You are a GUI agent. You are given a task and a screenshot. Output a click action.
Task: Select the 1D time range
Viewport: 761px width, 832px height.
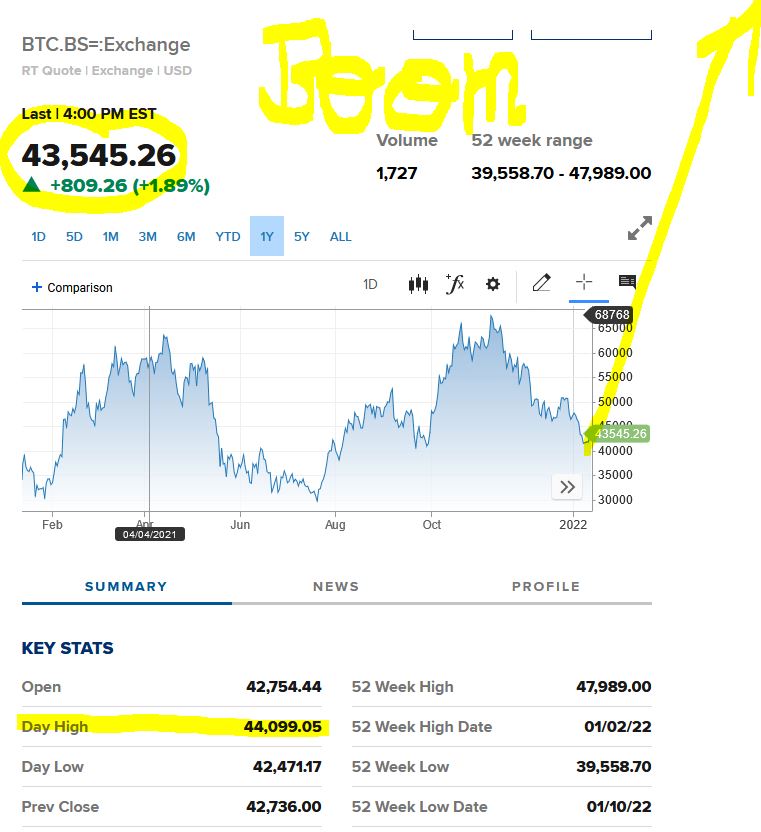tap(38, 237)
